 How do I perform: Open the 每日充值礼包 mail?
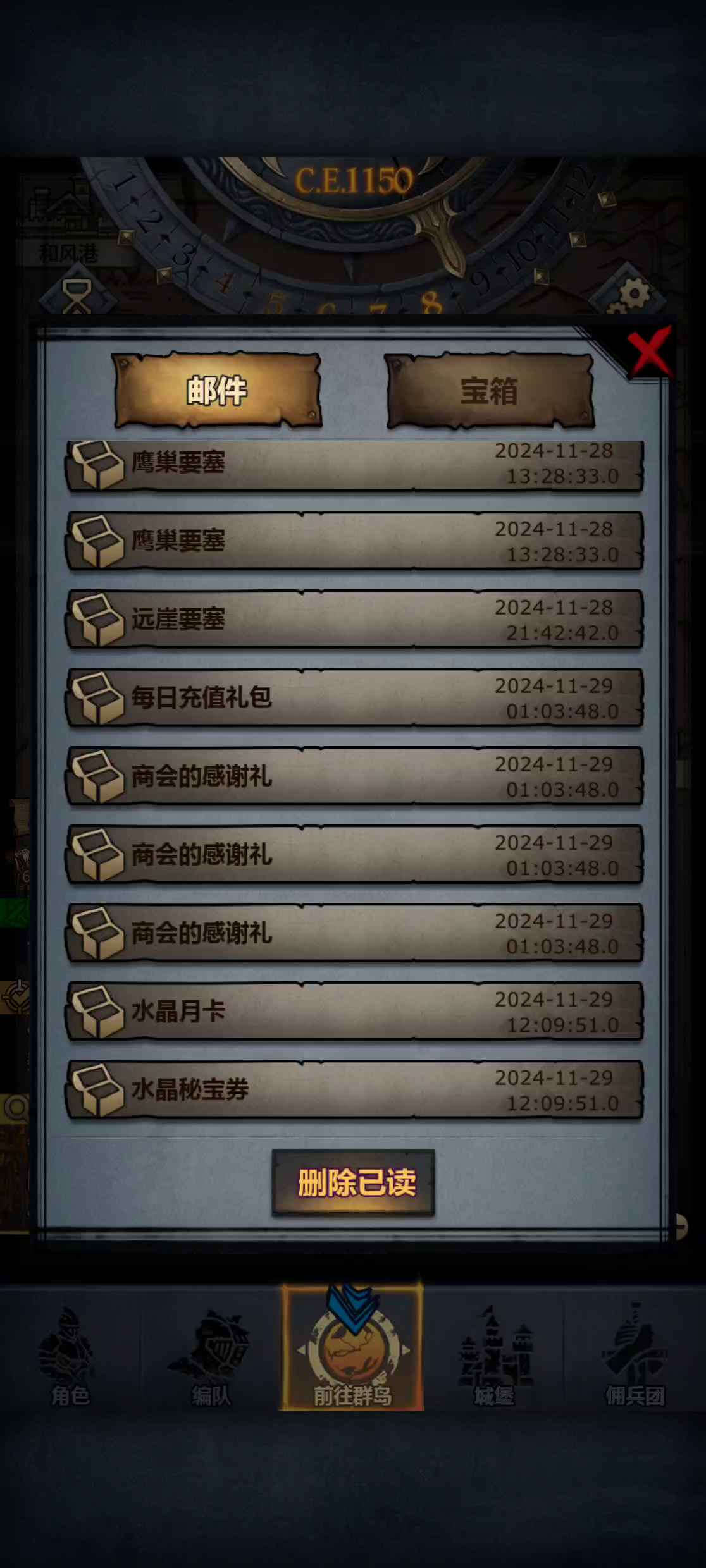pos(354,698)
